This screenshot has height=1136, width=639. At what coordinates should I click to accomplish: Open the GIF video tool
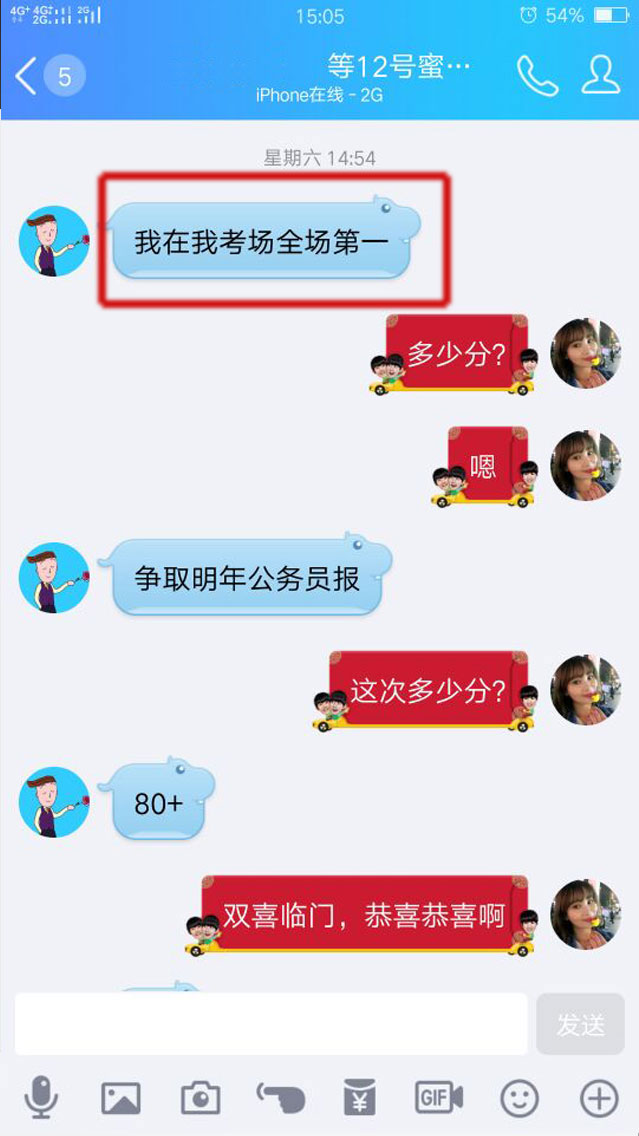pos(439,1098)
